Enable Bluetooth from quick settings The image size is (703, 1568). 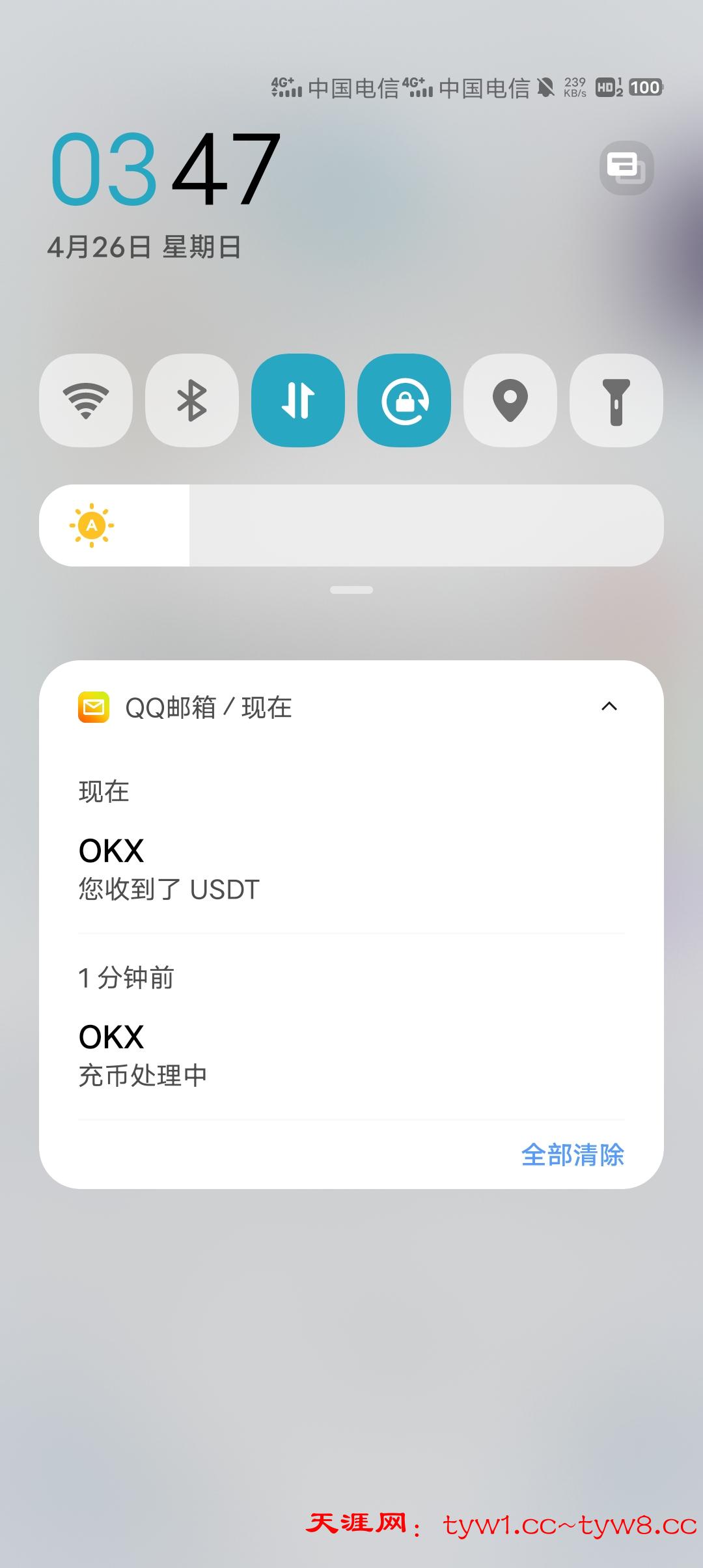[193, 400]
